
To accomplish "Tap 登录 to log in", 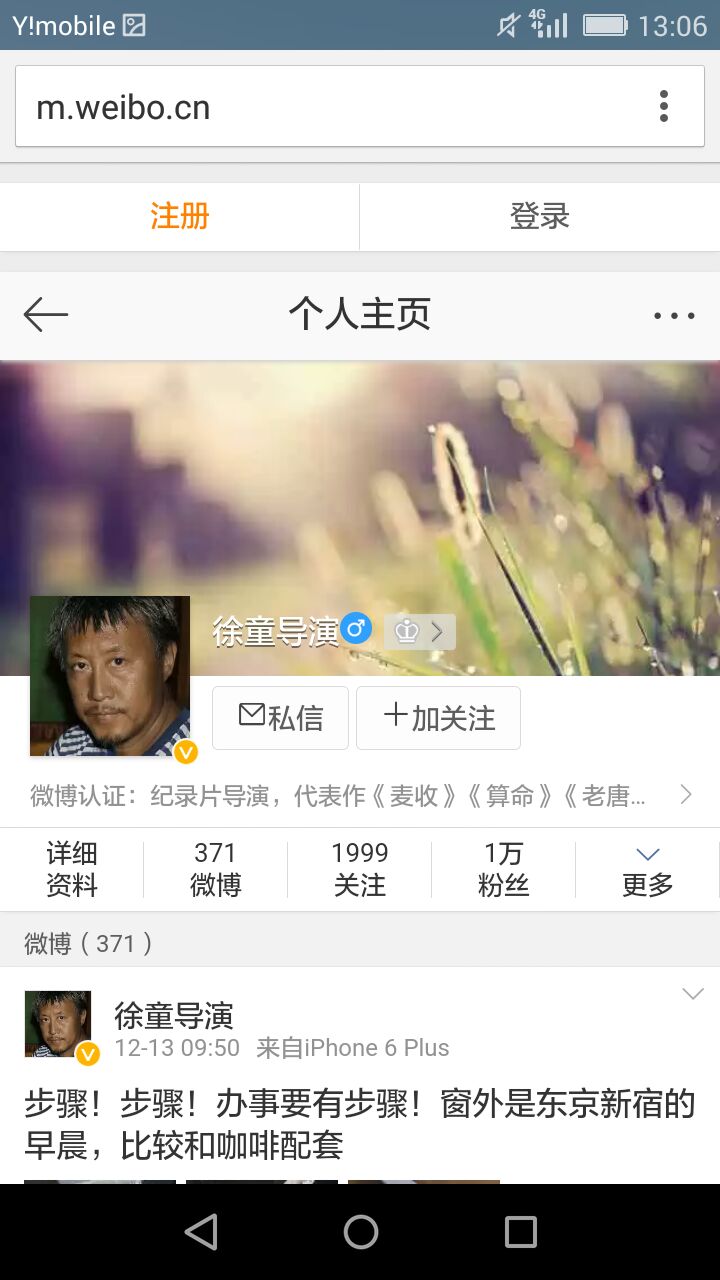I will click(x=540, y=216).
